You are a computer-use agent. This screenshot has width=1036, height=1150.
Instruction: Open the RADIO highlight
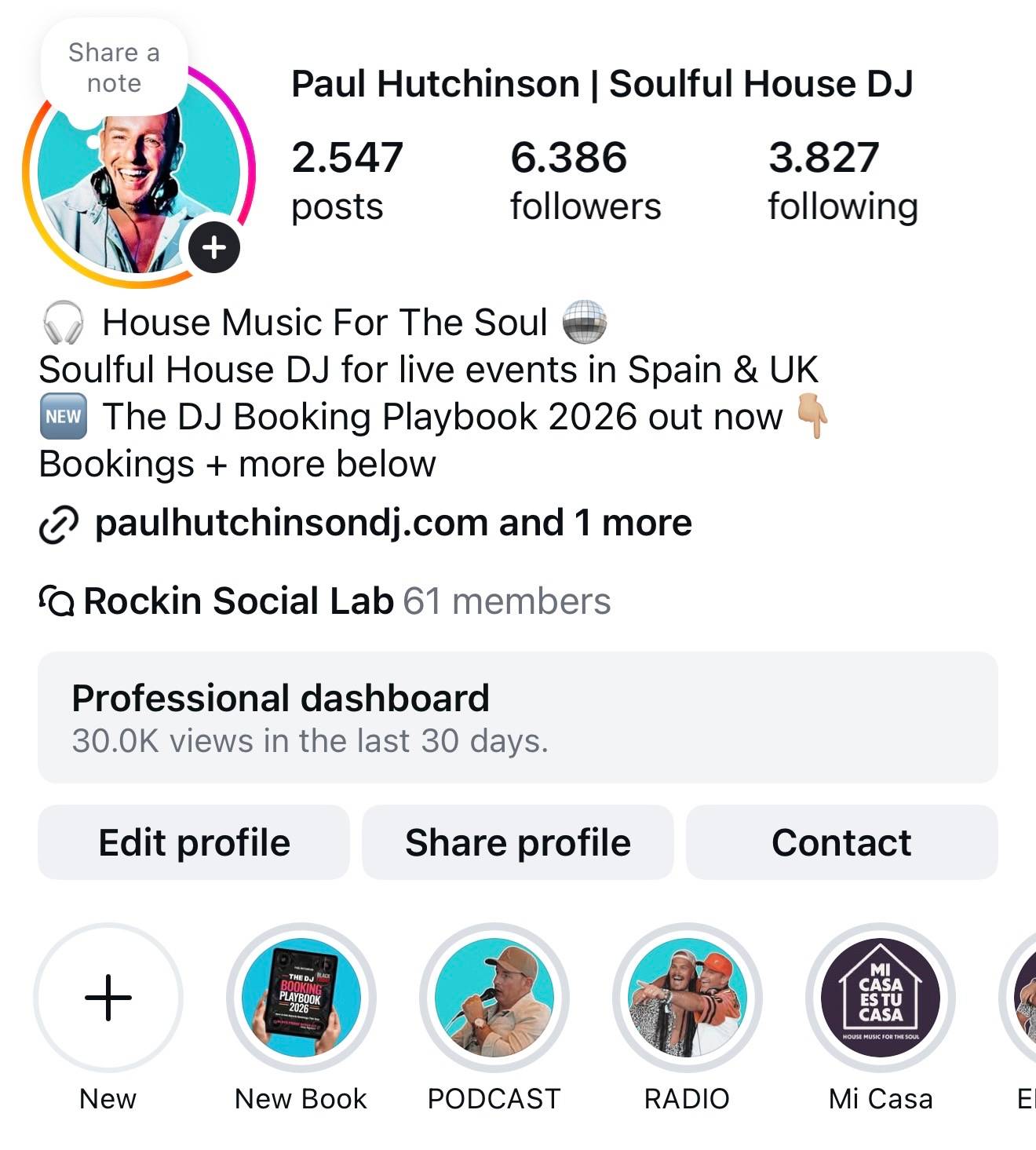(688, 998)
